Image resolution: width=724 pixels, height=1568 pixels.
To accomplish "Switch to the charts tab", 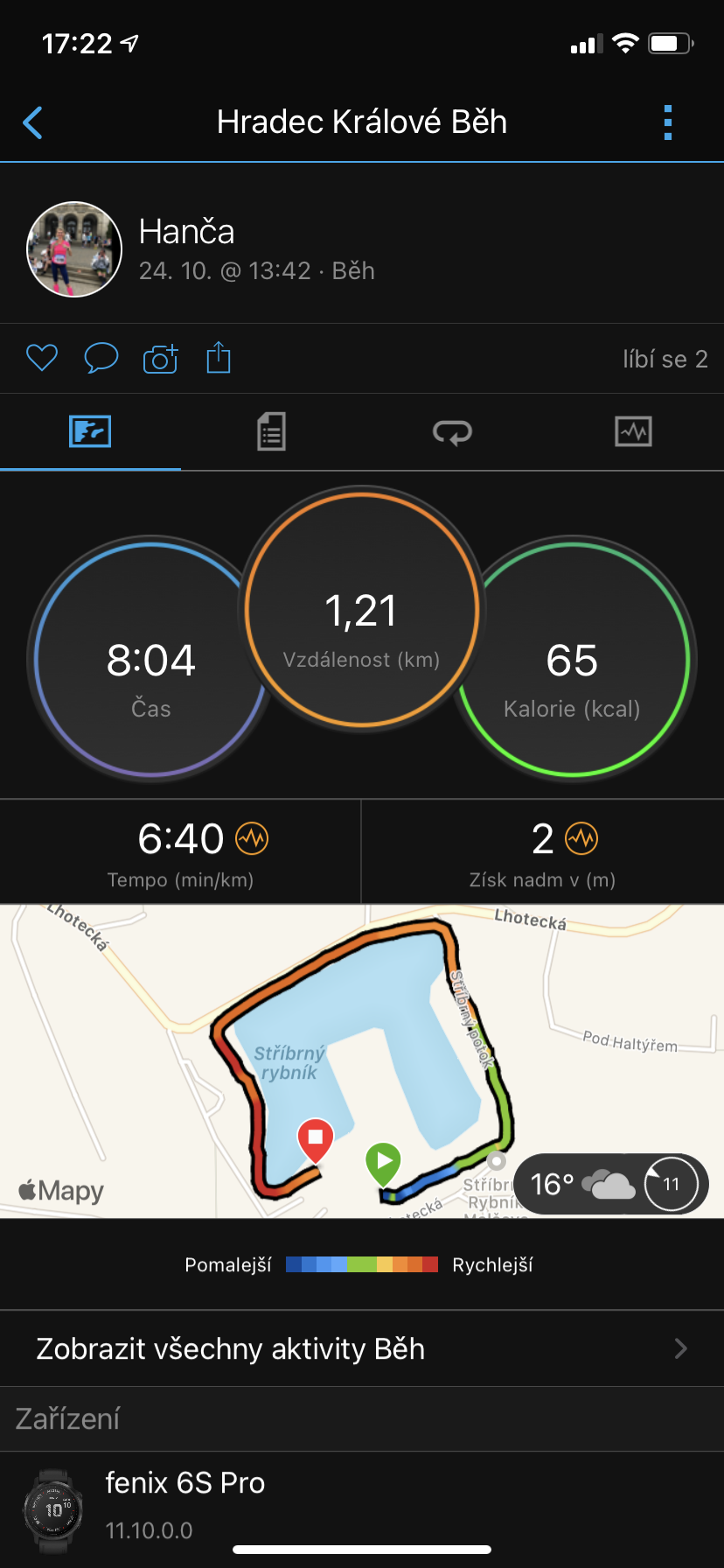I will tap(633, 431).
